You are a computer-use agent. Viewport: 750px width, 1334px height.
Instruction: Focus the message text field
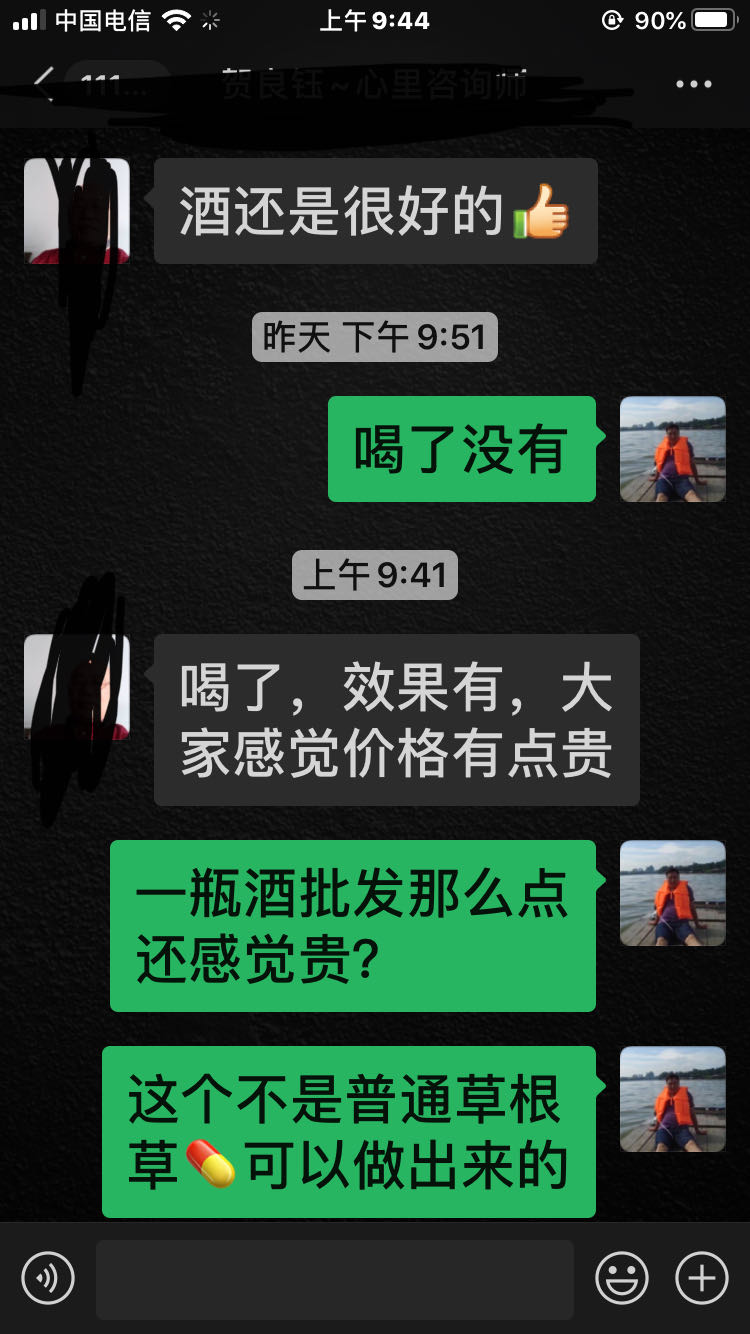tap(334, 1279)
